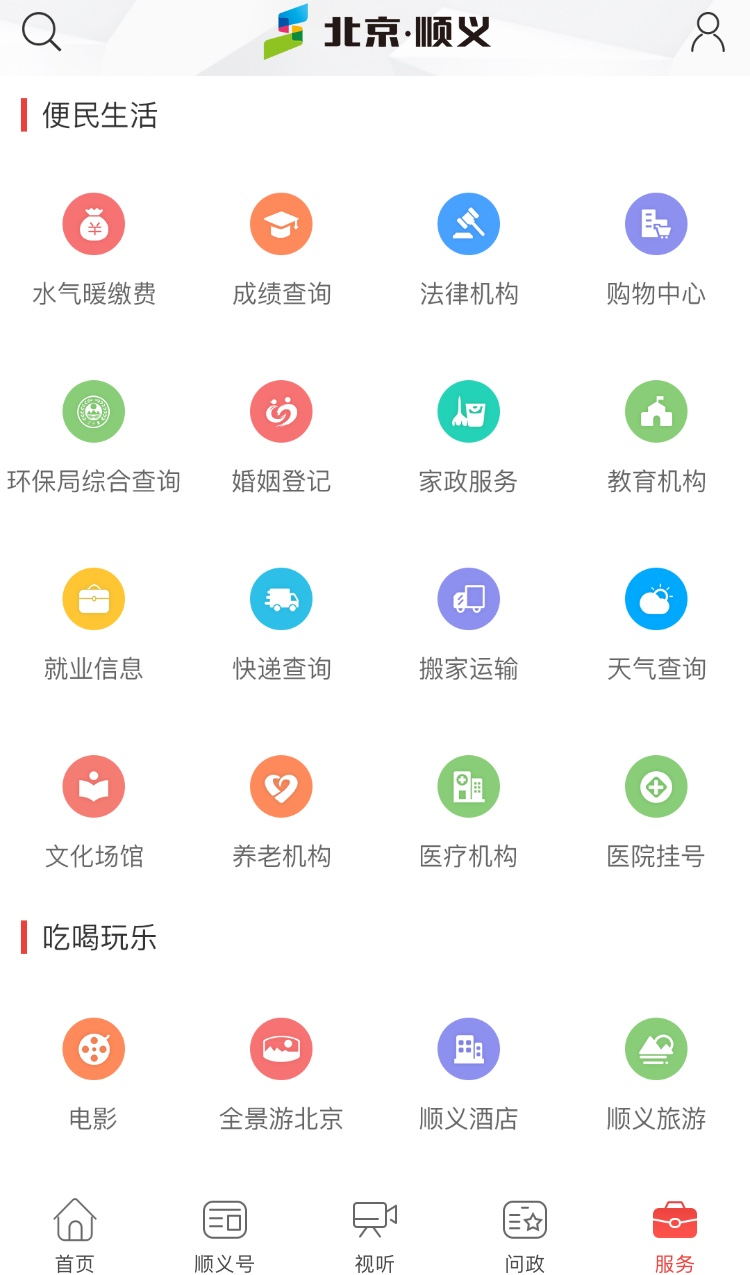The image size is (750, 1275).
Task: Open 医院挂号 service
Action: point(656,812)
